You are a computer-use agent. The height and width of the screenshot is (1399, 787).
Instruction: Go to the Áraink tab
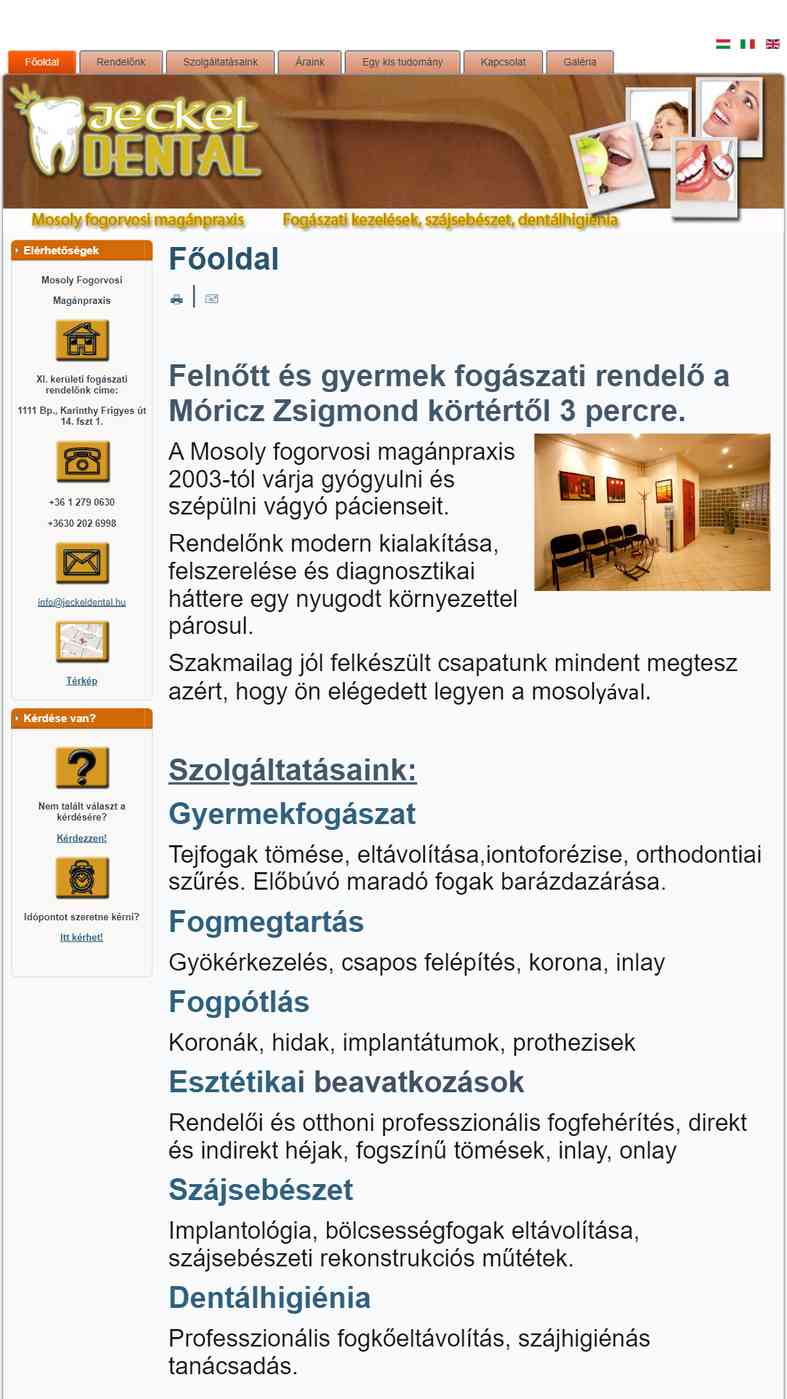click(x=310, y=62)
